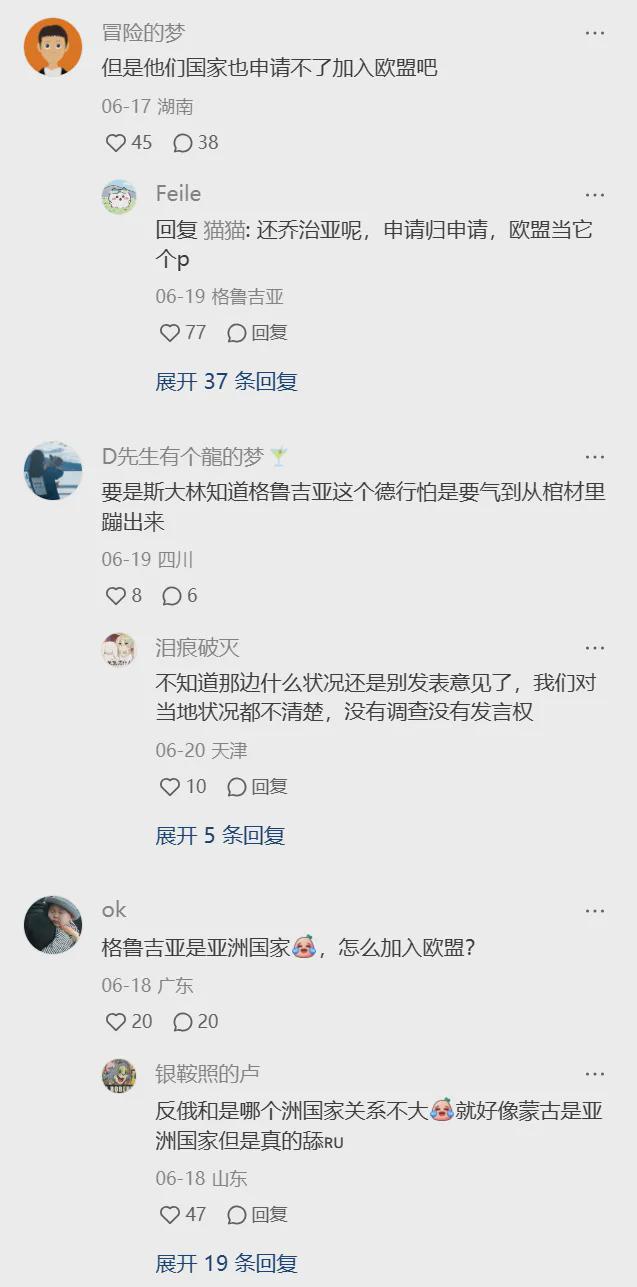Expand 37 more replies

point(226,381)
